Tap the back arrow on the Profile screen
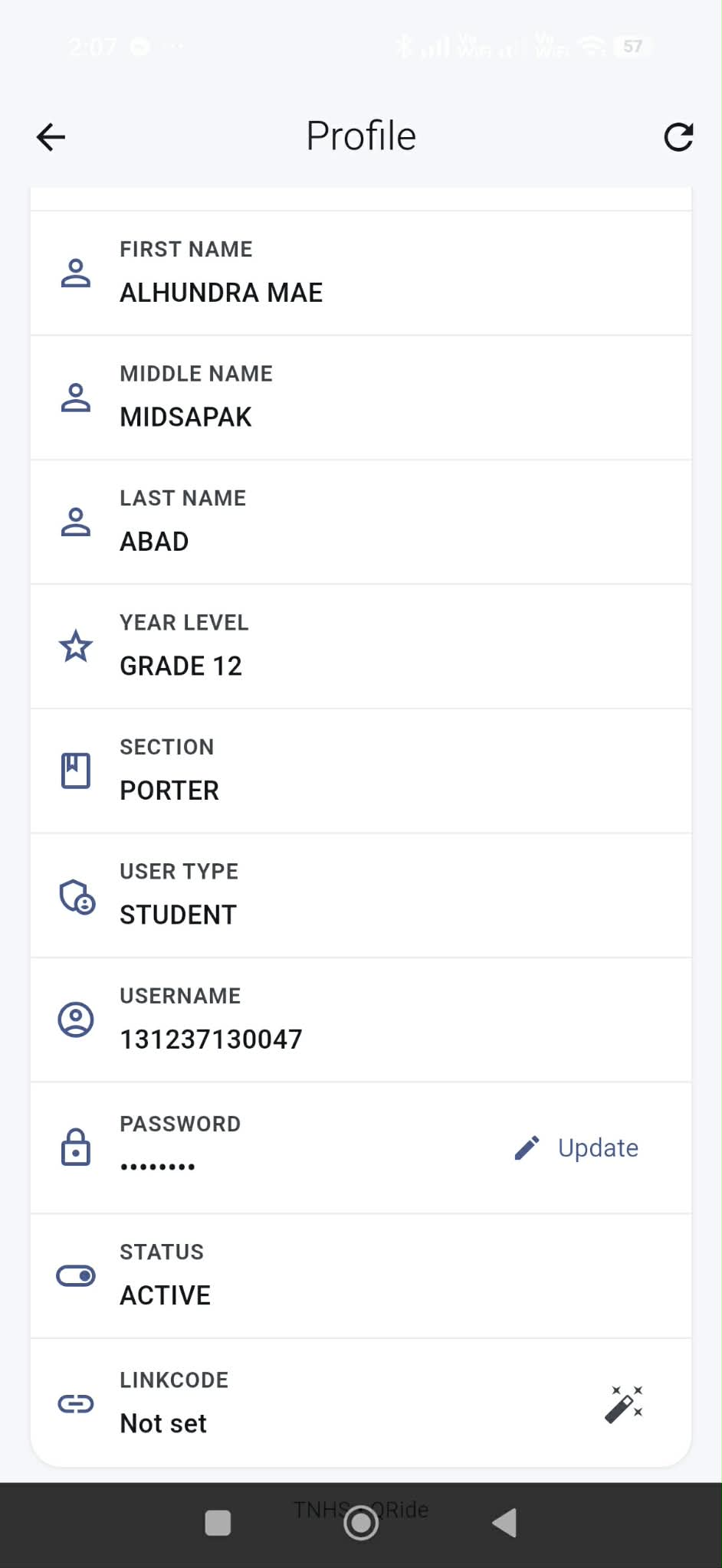Image resolution: width=722 pixels, height=1568 pixels. pos(50,136)
